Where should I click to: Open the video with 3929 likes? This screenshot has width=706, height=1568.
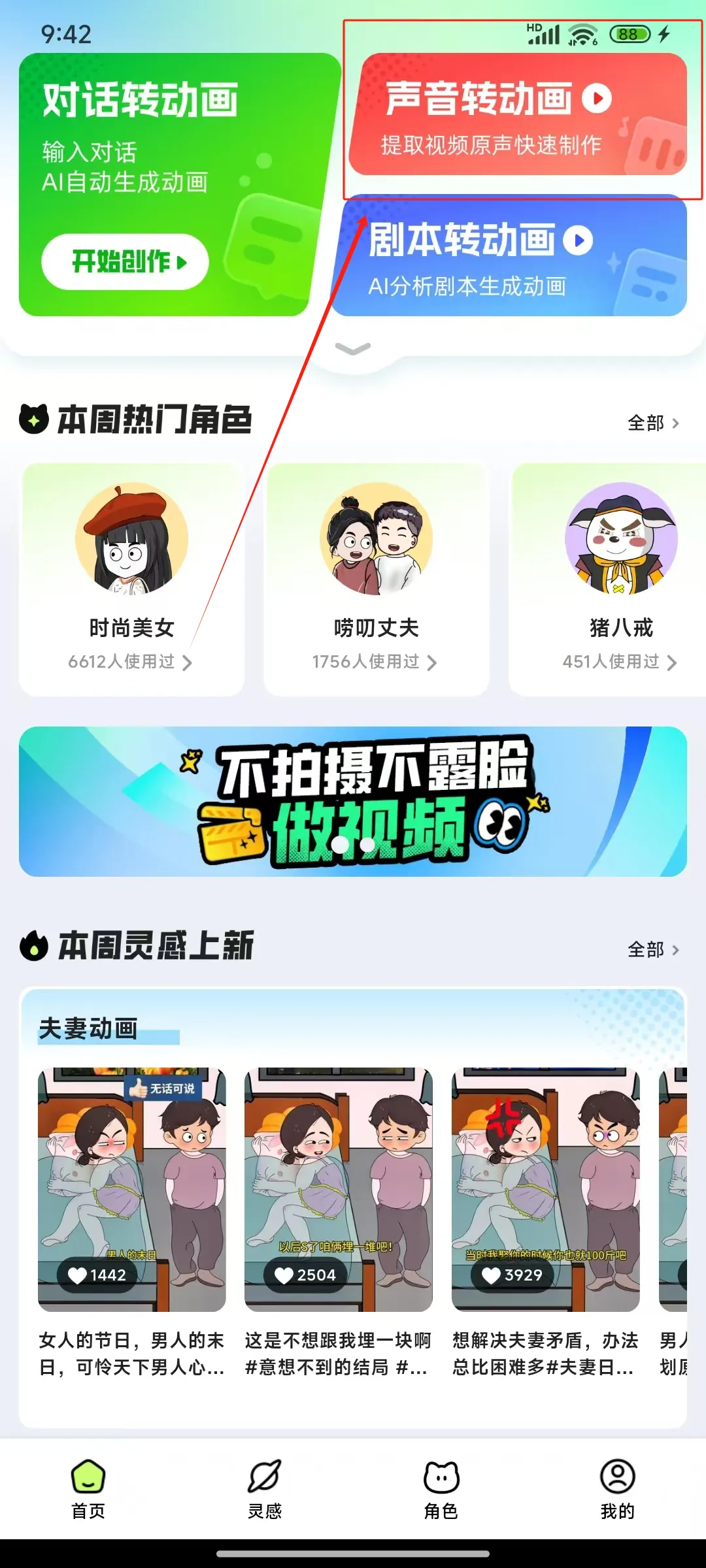(545, 1189)
